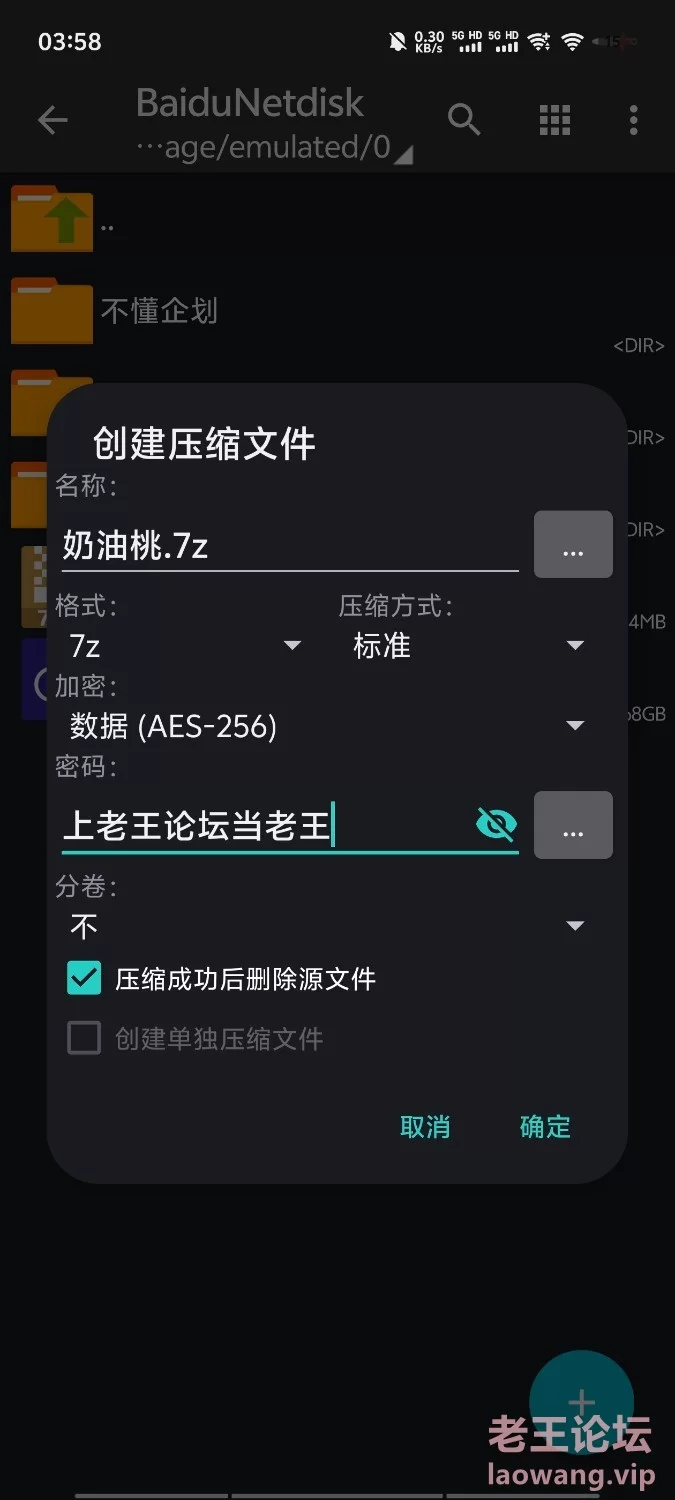Expand the 格式 dropdown showing 7z

pyautogui.click(x=185, y=646)
